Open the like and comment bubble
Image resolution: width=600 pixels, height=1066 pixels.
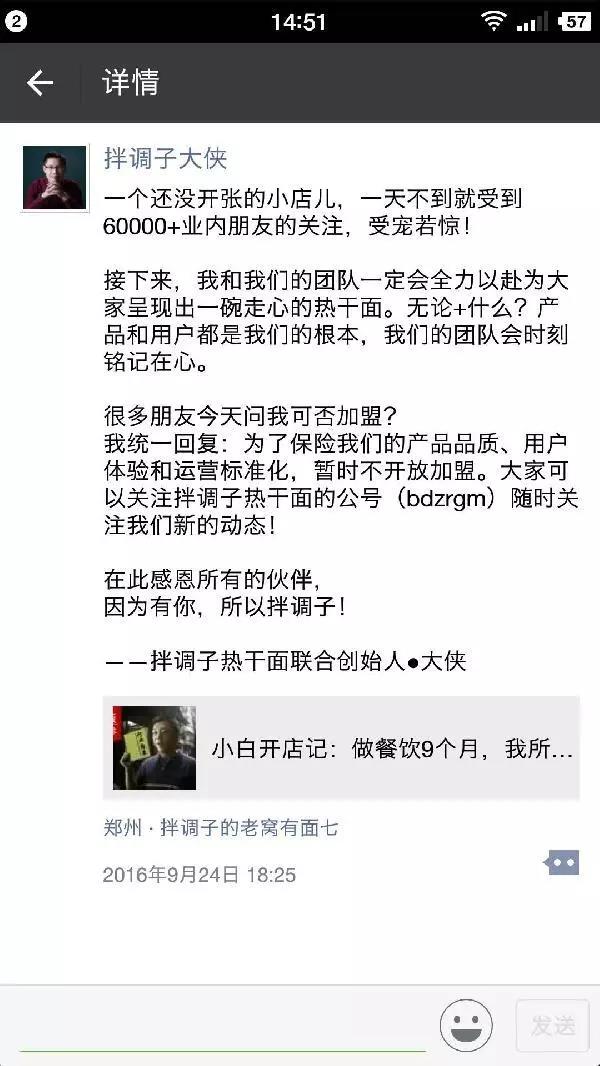pos(561,863)
